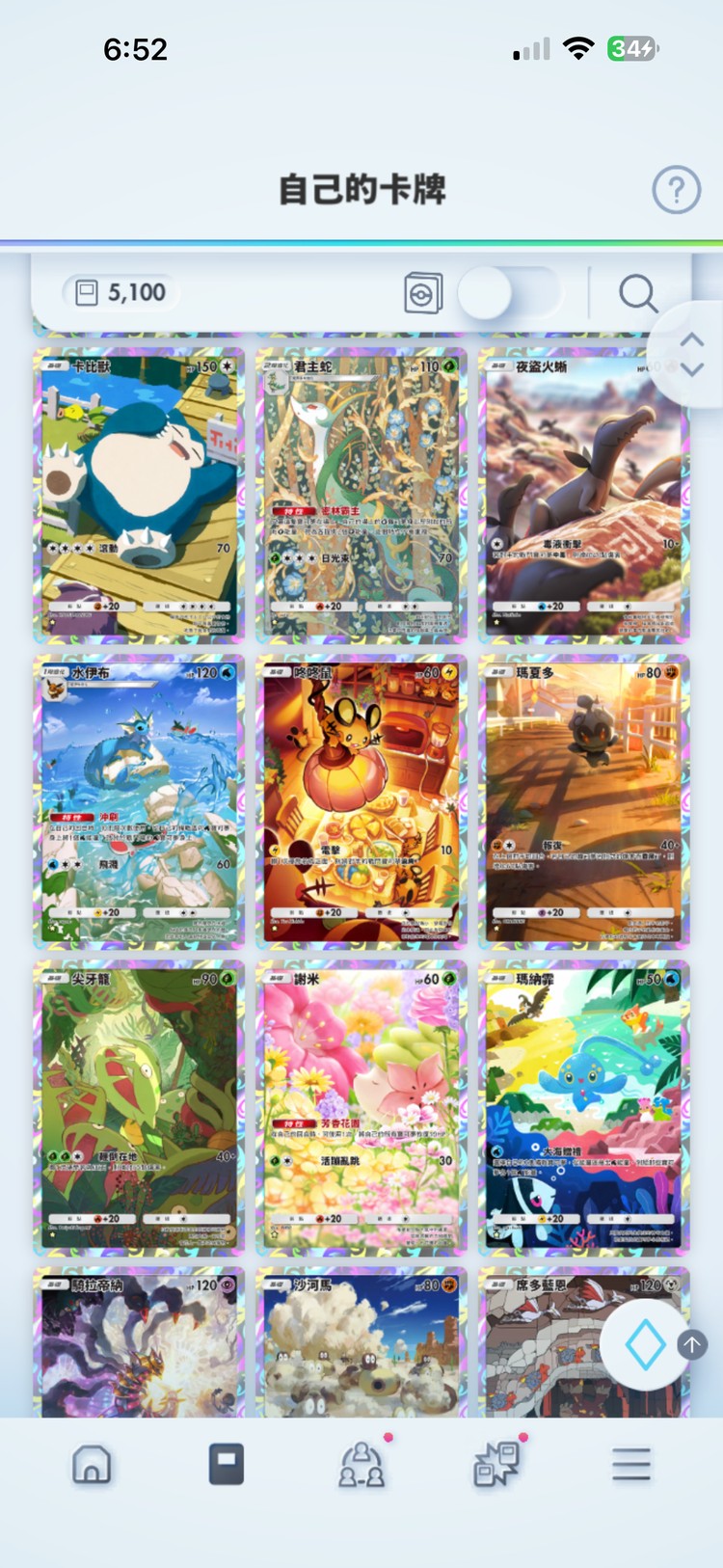Open the friends social tab

[x=361, y=1464]
